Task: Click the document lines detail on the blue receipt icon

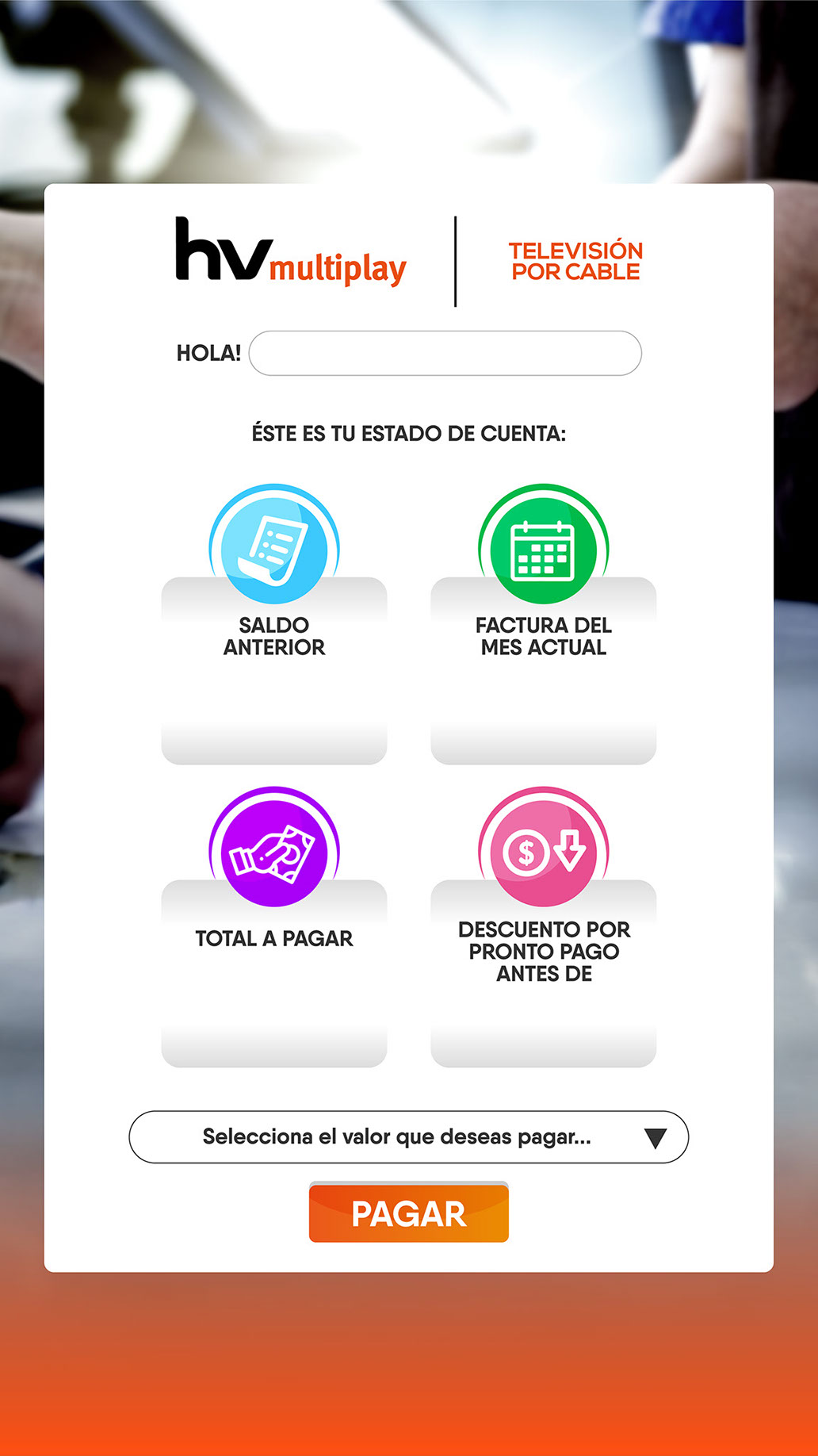Action: (x=277, y=546)
